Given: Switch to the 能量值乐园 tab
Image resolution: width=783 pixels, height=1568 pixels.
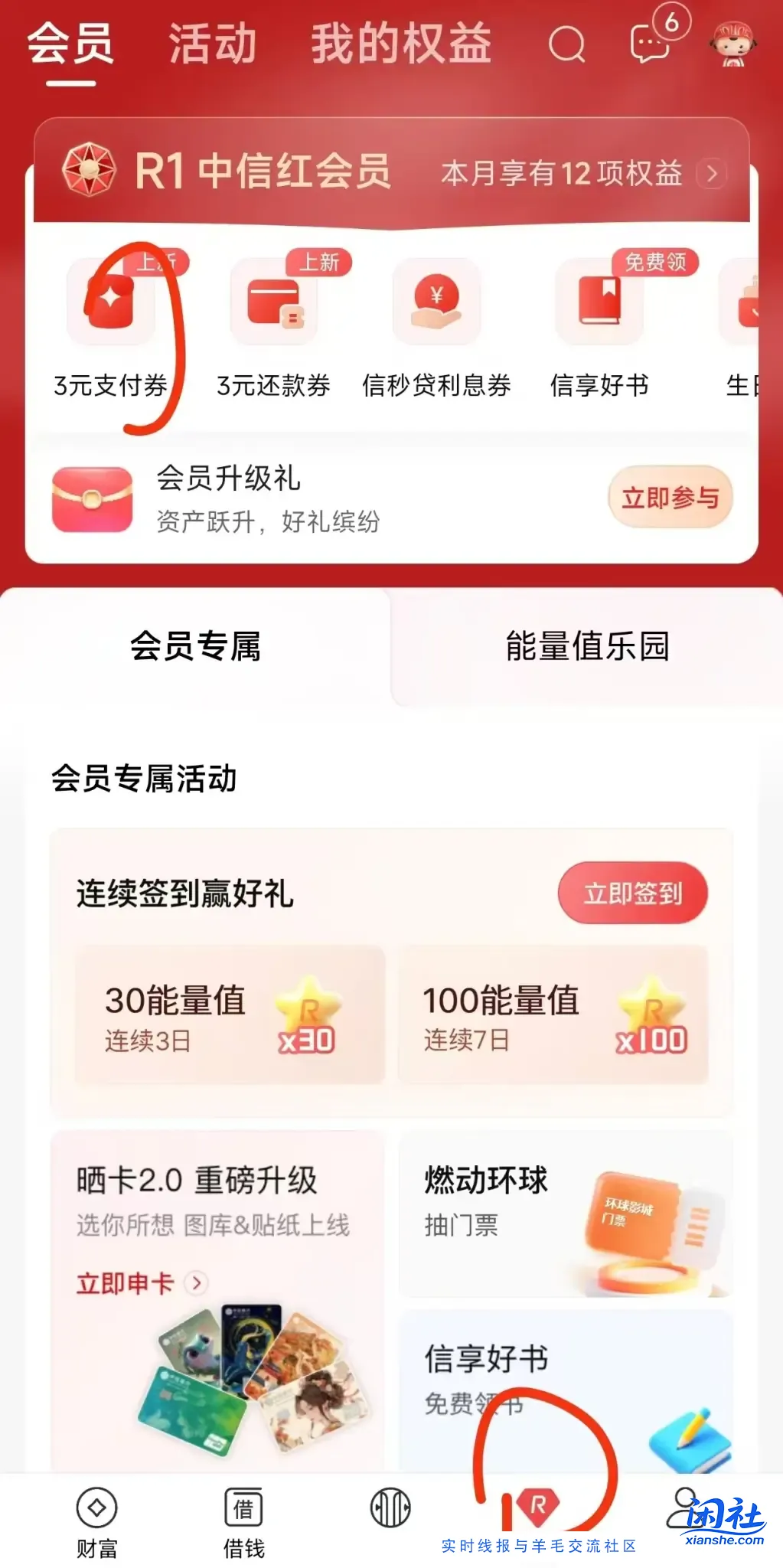Looking at the screenshot, I should tap(586, 647).
